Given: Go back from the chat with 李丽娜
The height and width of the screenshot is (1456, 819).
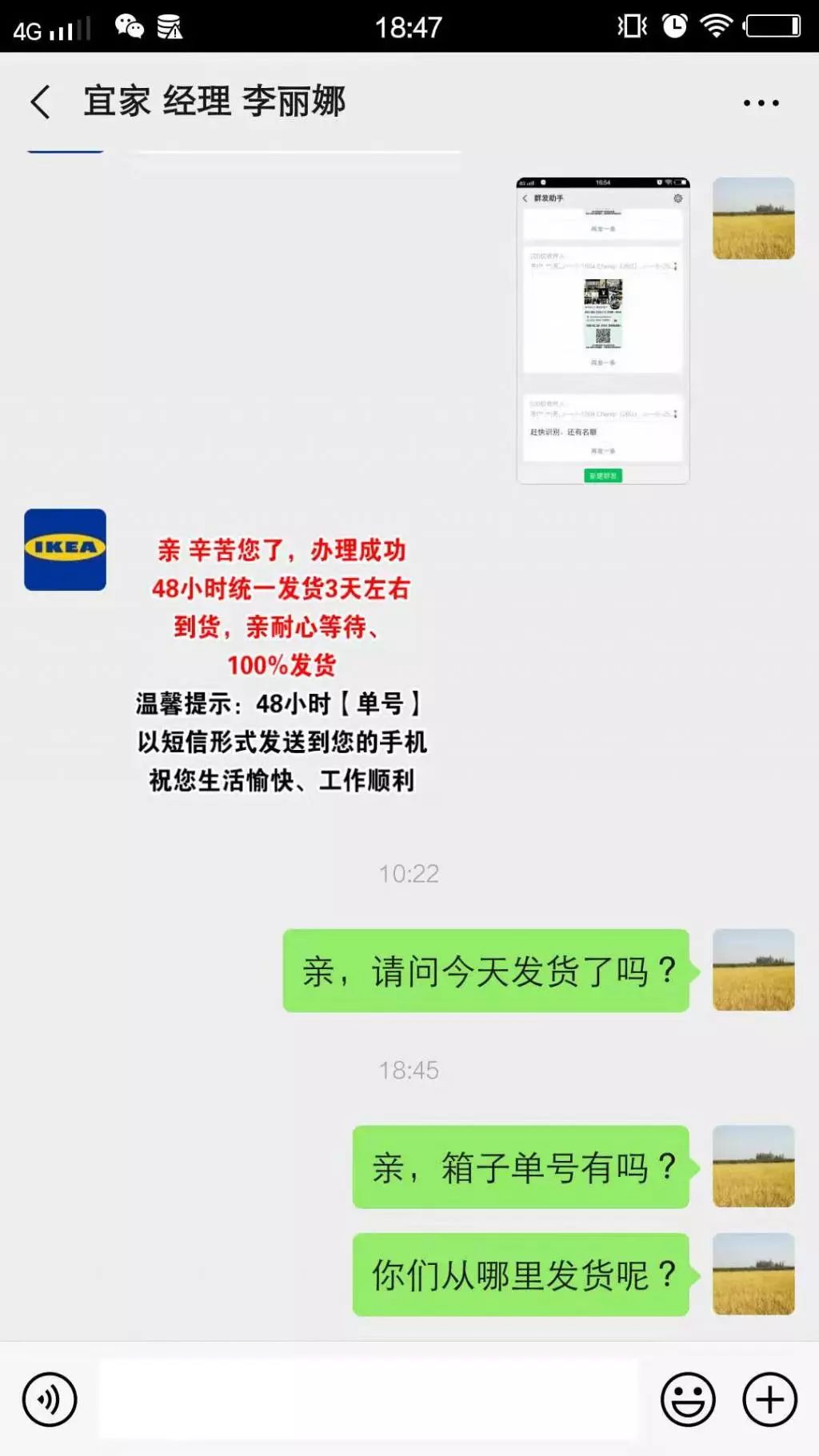Looking at the screenshot, I should pos(40,102).
